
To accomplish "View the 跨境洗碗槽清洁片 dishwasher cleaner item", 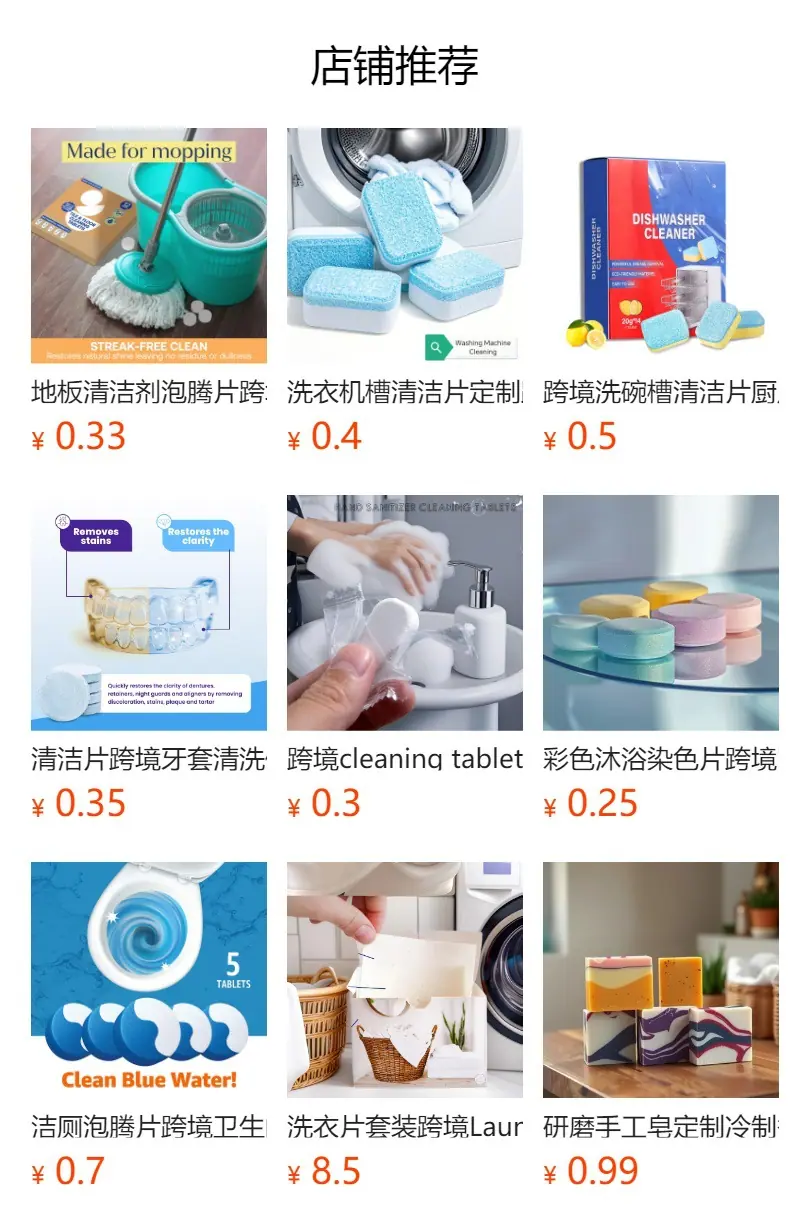I will tap(661, 290).
